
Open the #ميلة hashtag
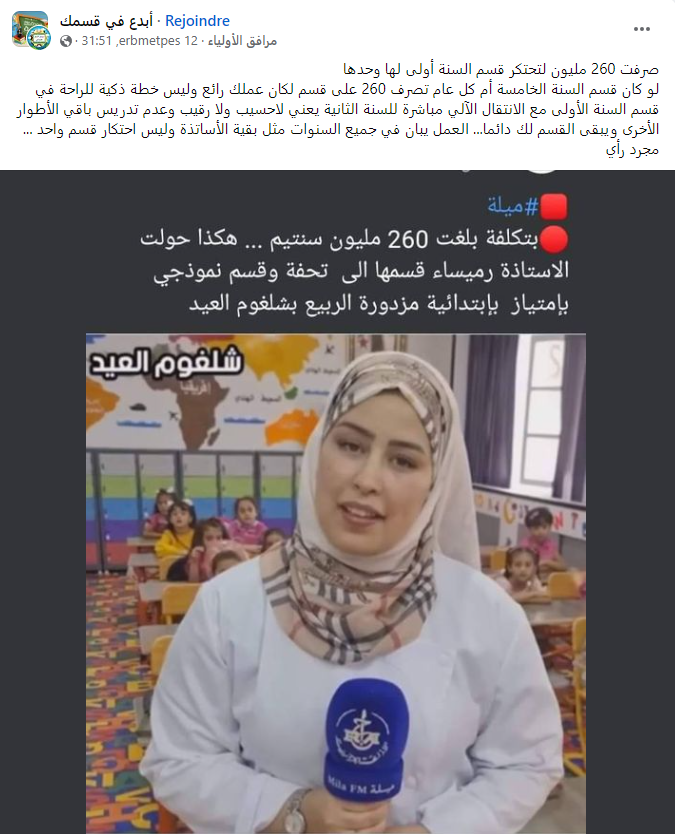point(516,207)
